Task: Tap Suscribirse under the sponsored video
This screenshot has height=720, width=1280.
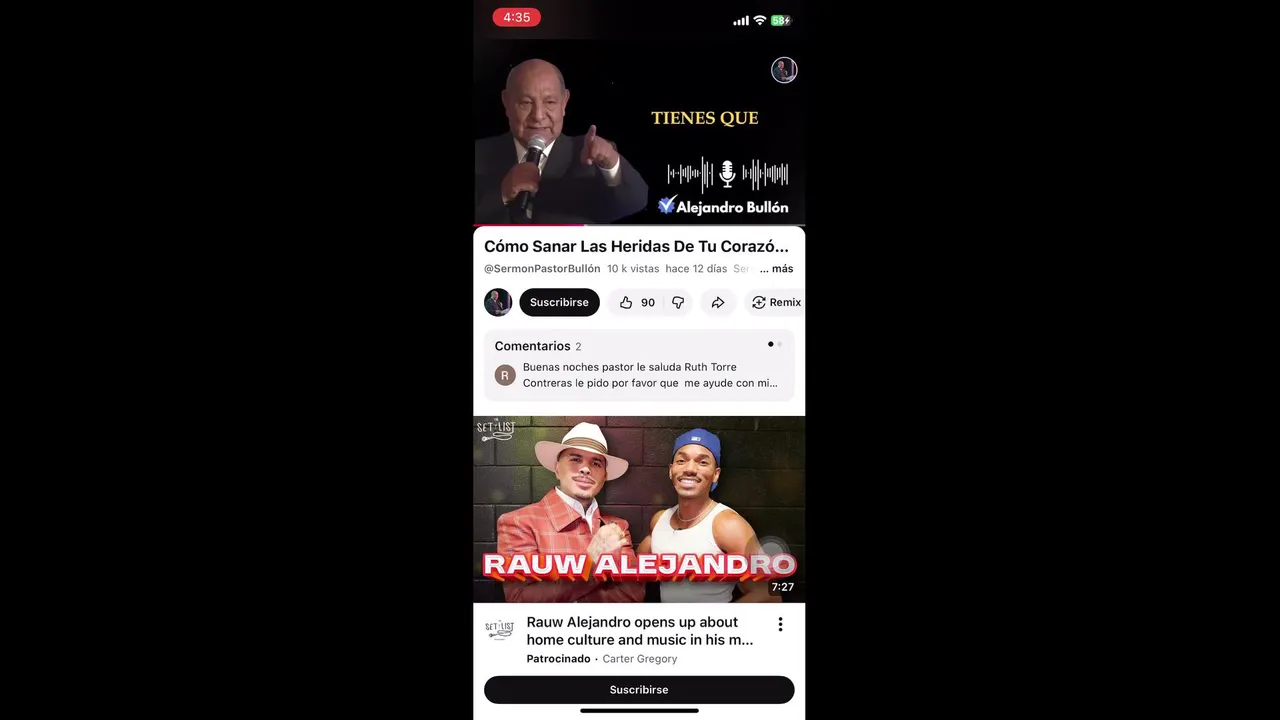Action: 639,690
